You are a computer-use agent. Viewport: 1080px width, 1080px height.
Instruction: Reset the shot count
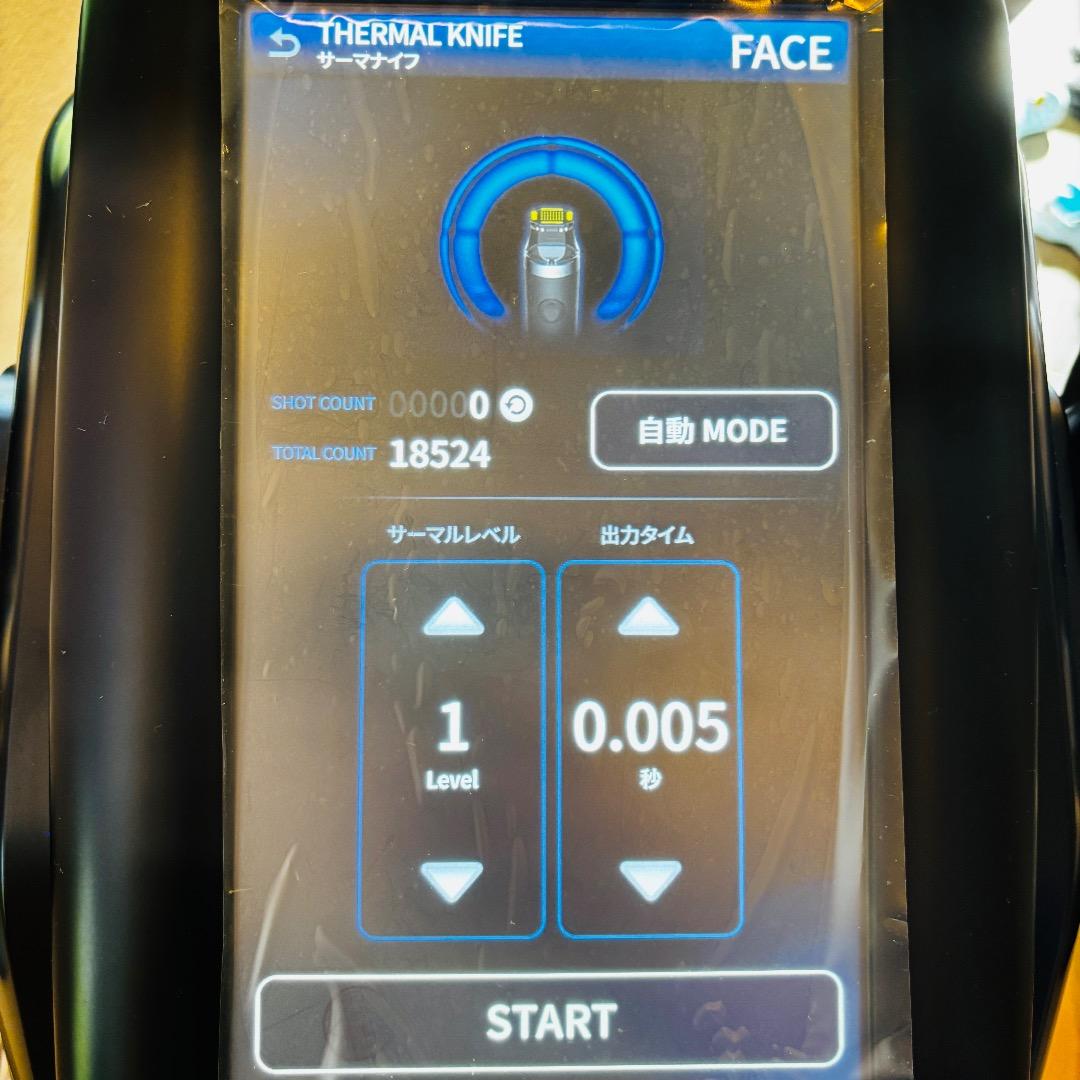516,405
